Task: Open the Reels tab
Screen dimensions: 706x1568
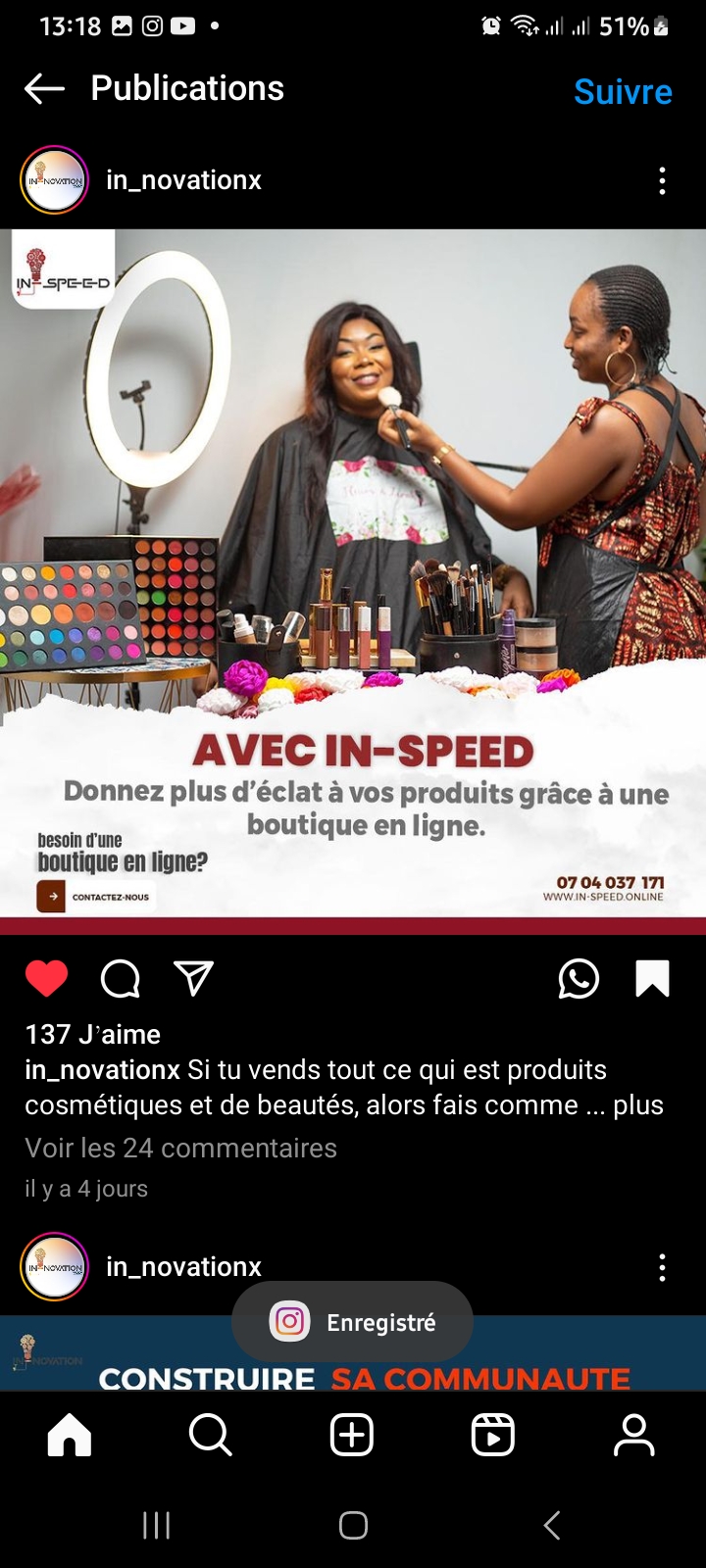Action: (x=492, y=1436)
